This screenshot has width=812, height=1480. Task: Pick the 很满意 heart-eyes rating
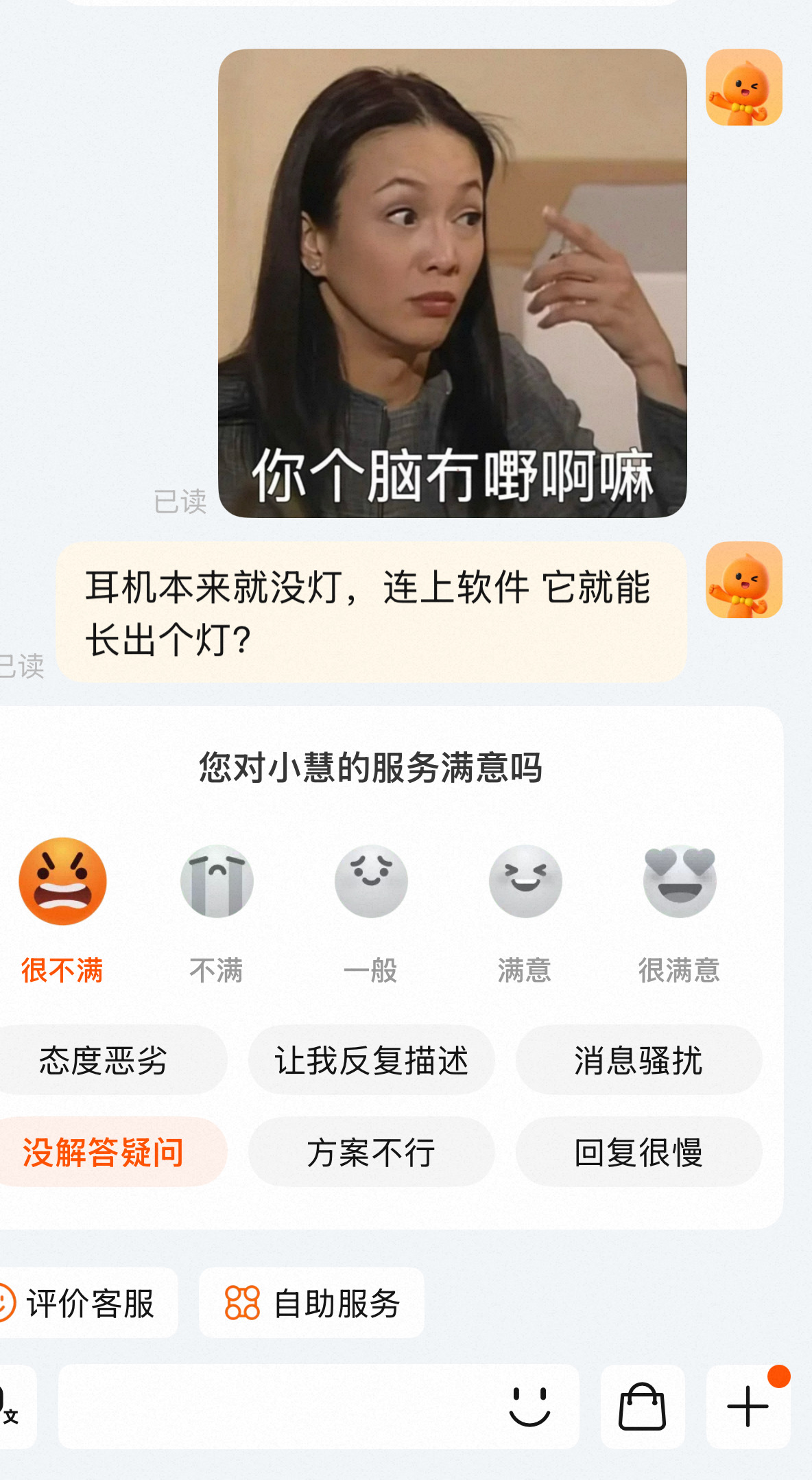[x=680, y=882]
